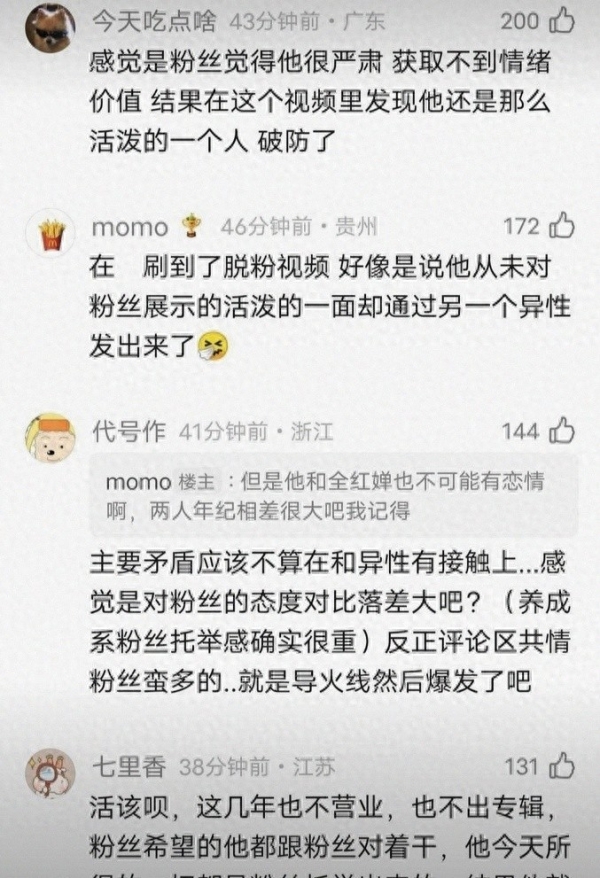Tap the username 代号作
The width and height of the screenshot is (600, 878).
[128, 432]
